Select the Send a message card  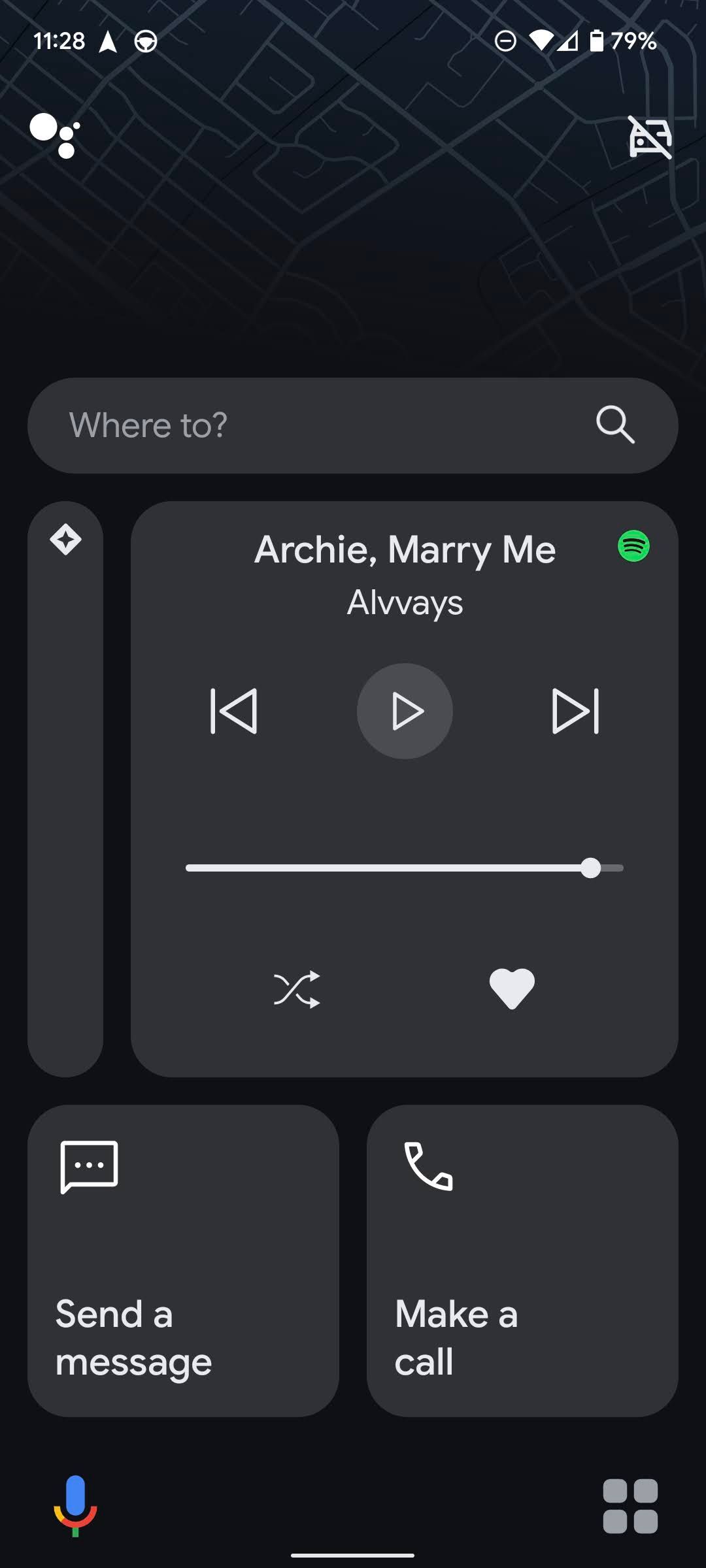tap(183, 1261)
